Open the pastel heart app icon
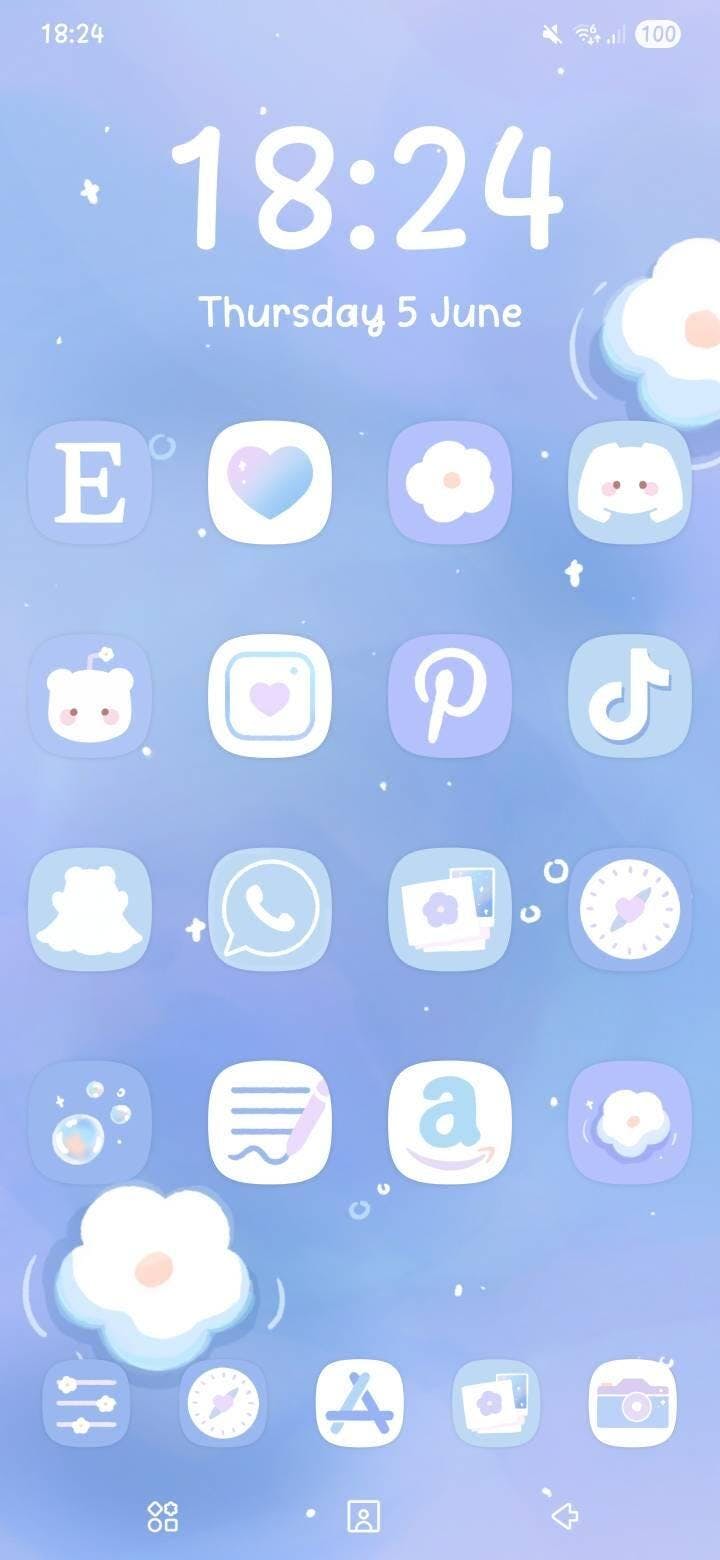The width and height of the screenshot is (720, 1560). [270, 482]
